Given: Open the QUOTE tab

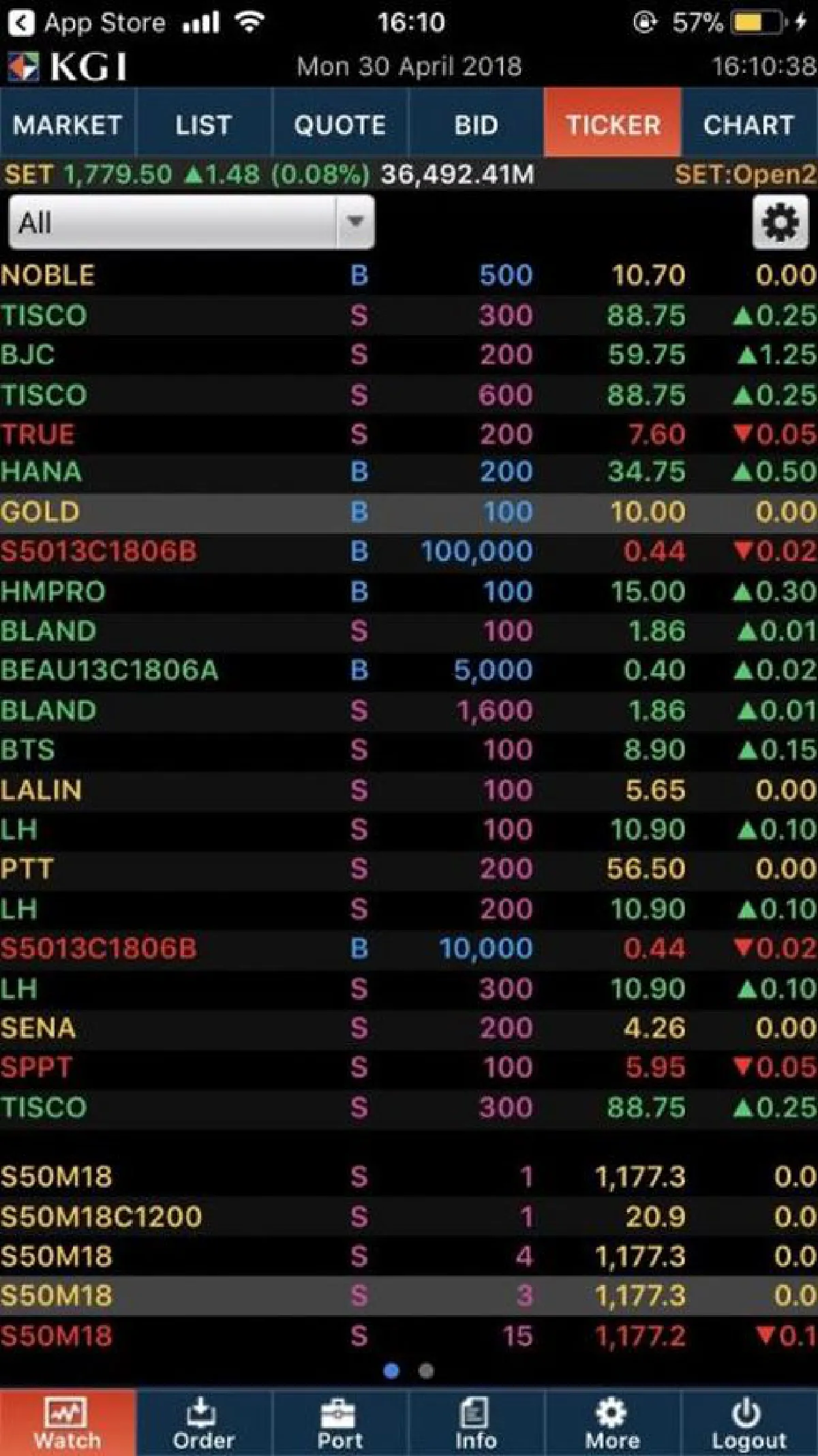Looking at the screenshot, I should click(x=339, y=125).
